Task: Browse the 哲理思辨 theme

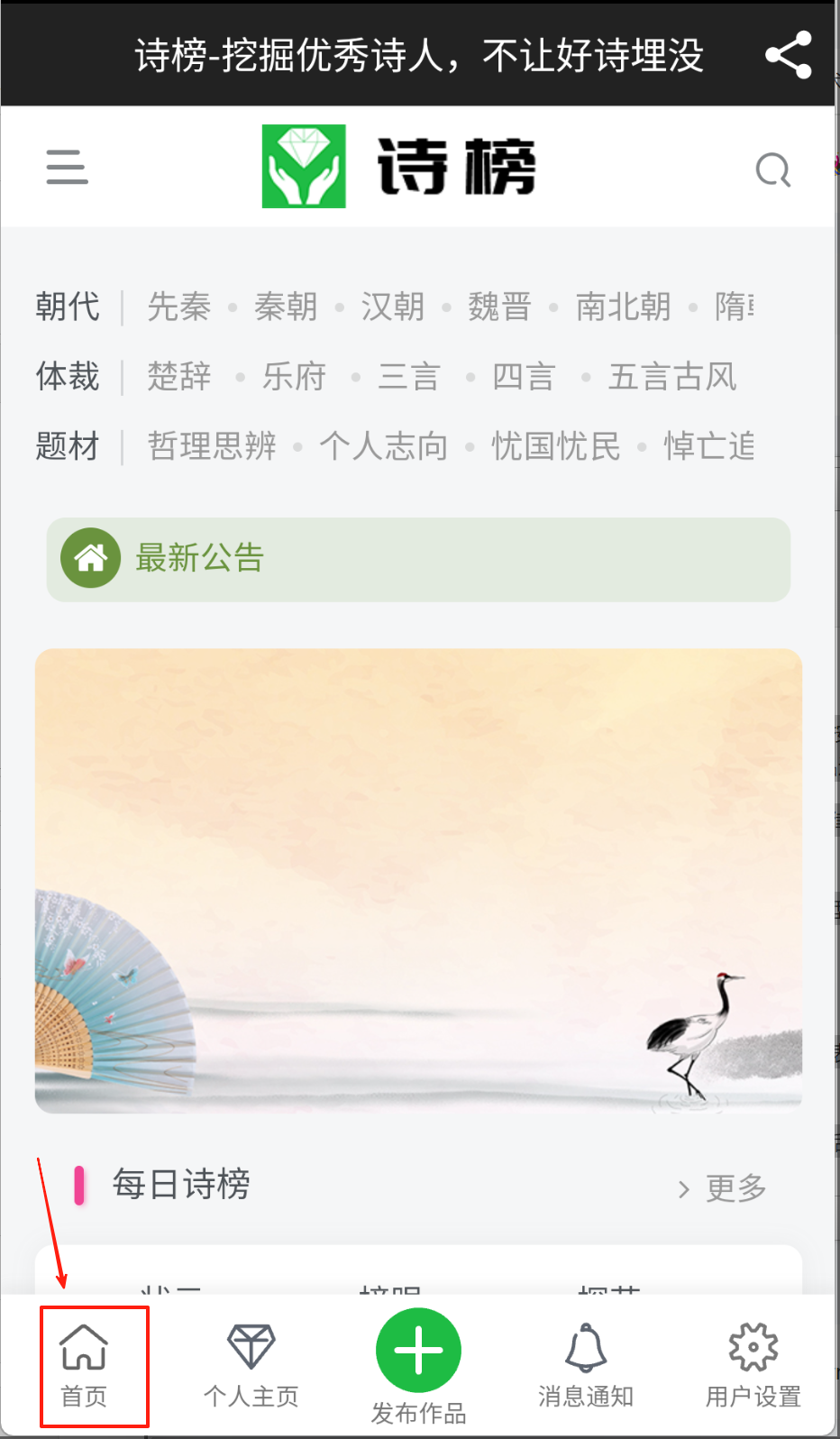Action: 212,445
